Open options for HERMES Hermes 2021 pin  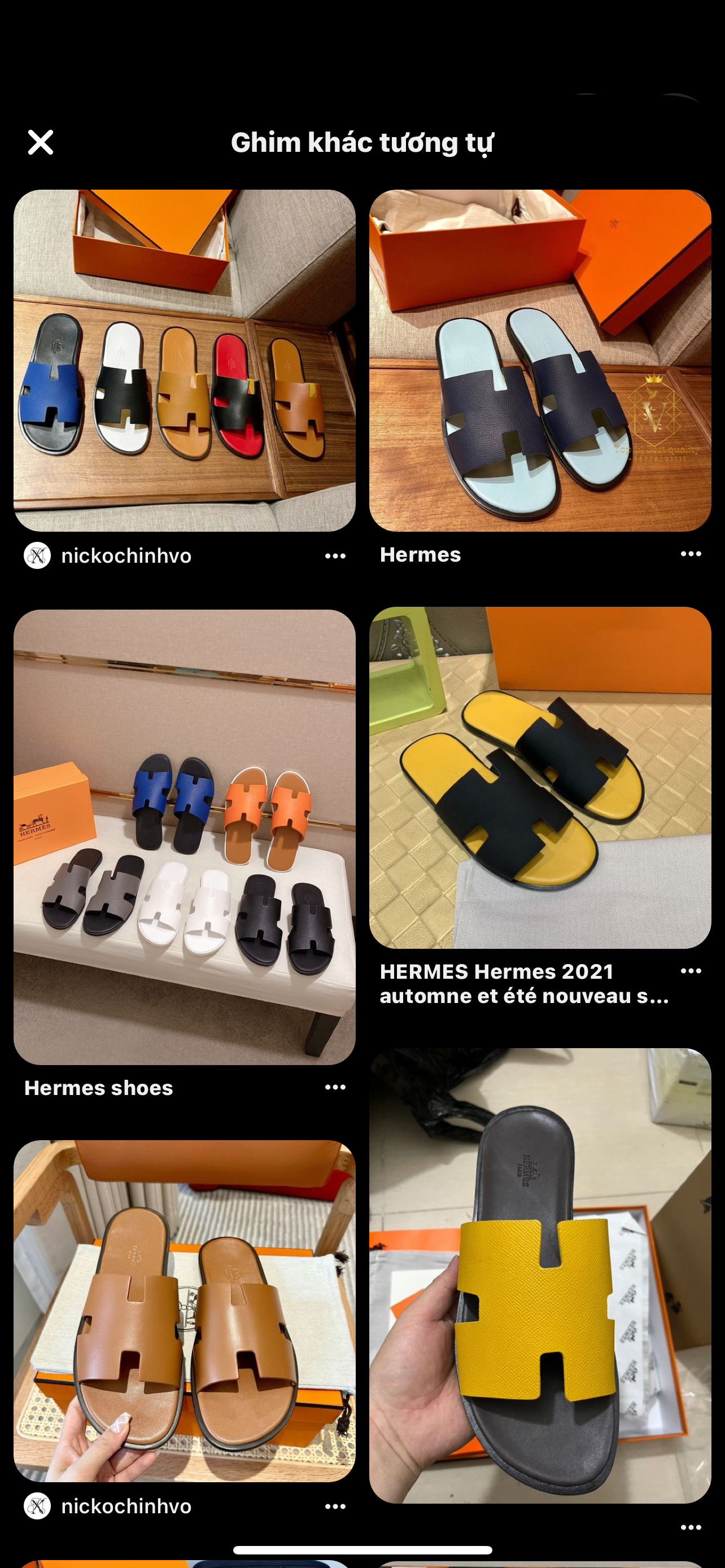(691, 971)
